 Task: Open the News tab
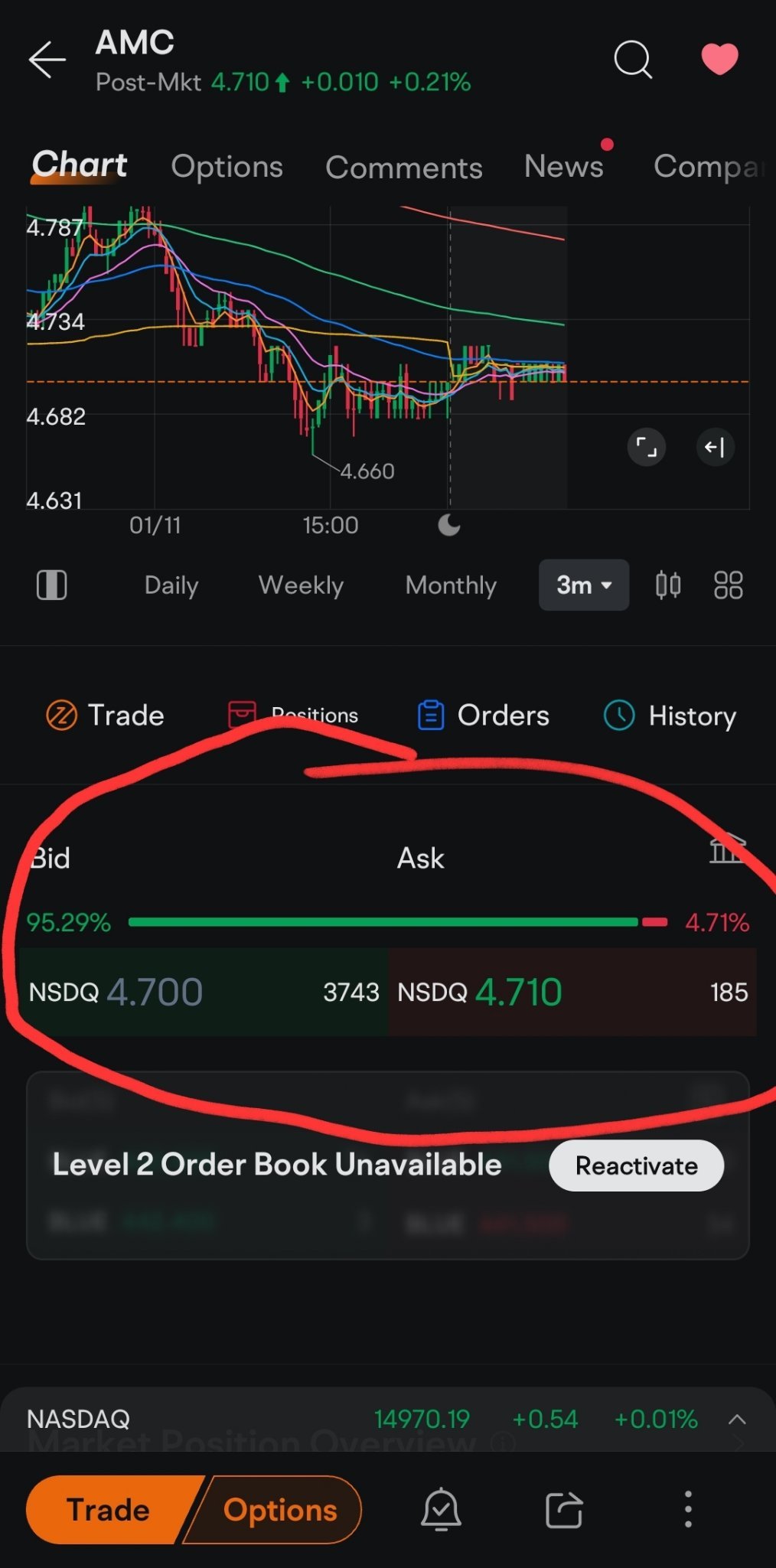click(x=564, y=166)
